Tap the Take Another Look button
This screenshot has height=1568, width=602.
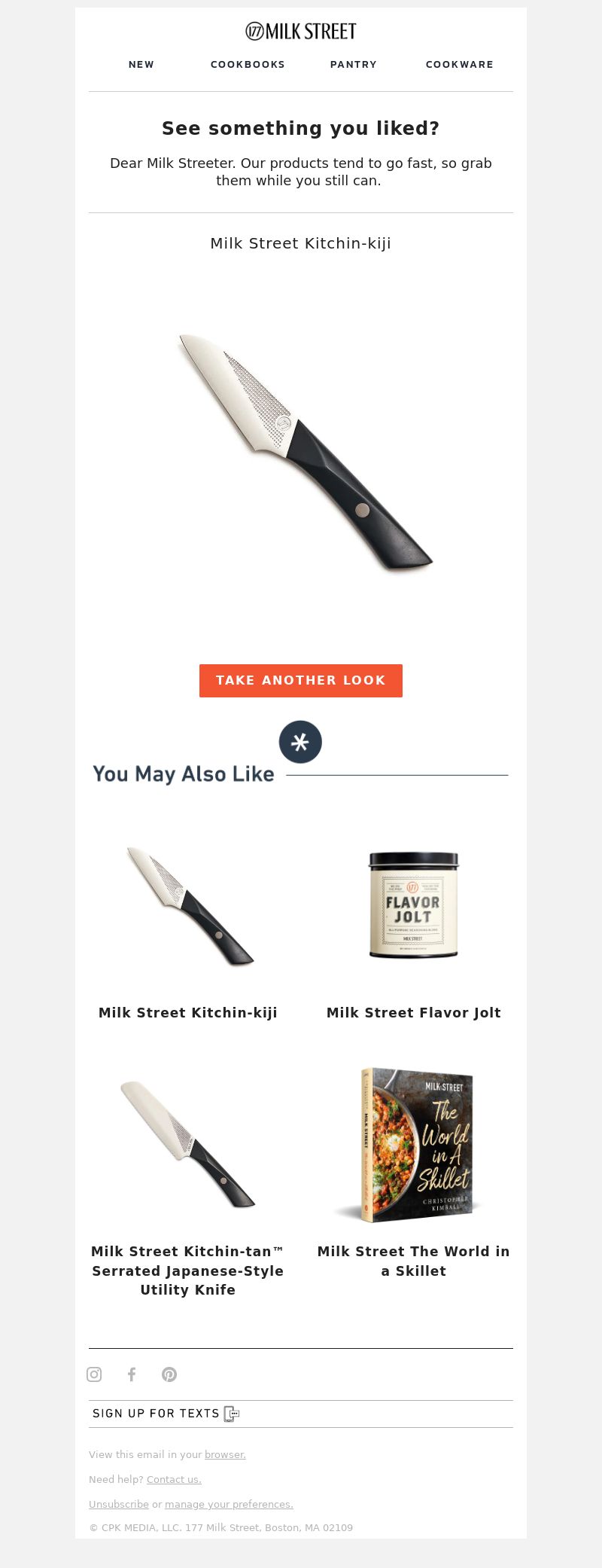pos(301,681)
